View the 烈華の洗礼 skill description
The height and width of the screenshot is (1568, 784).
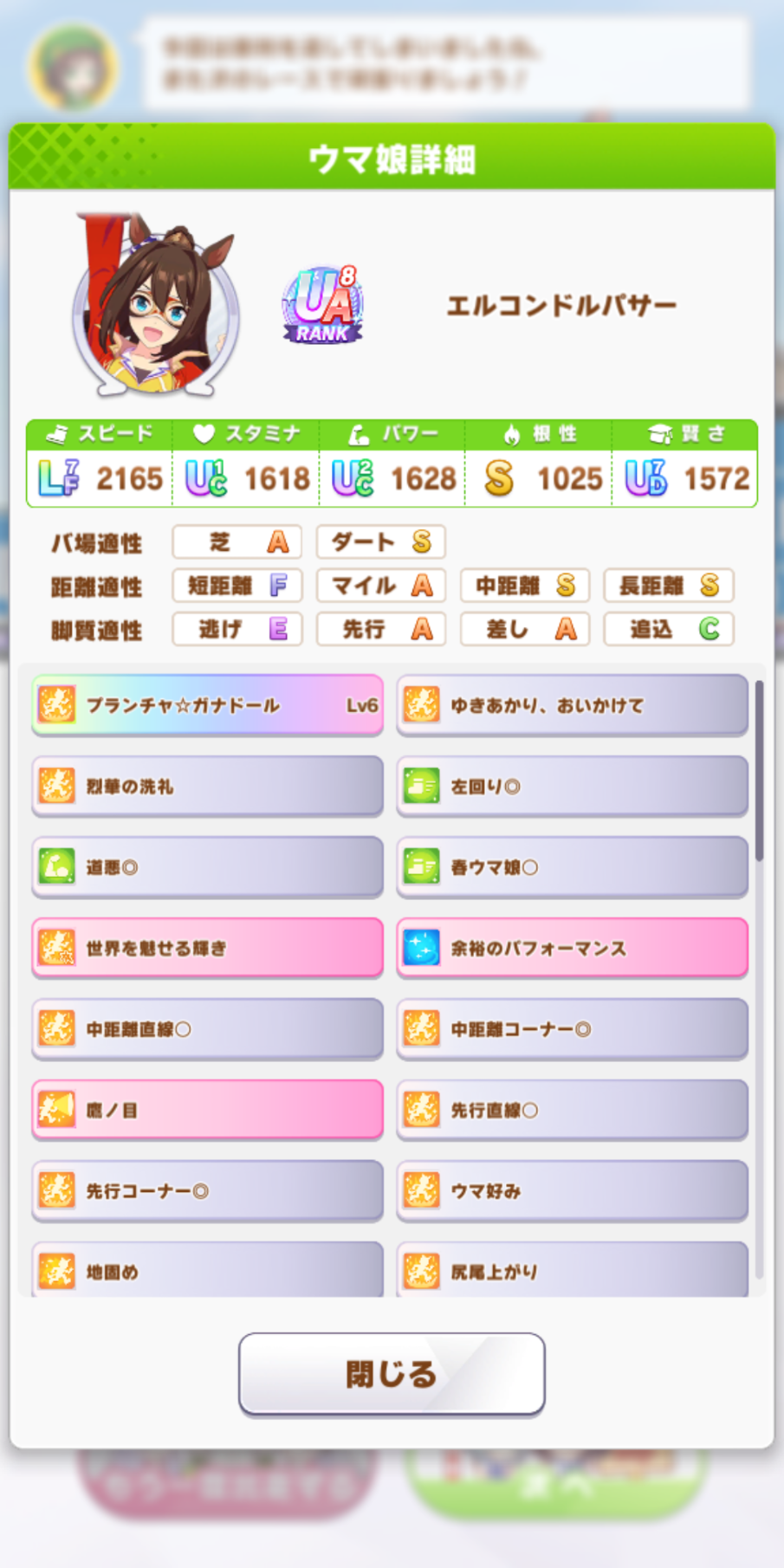pyautogui.click(x=207, y=786)
